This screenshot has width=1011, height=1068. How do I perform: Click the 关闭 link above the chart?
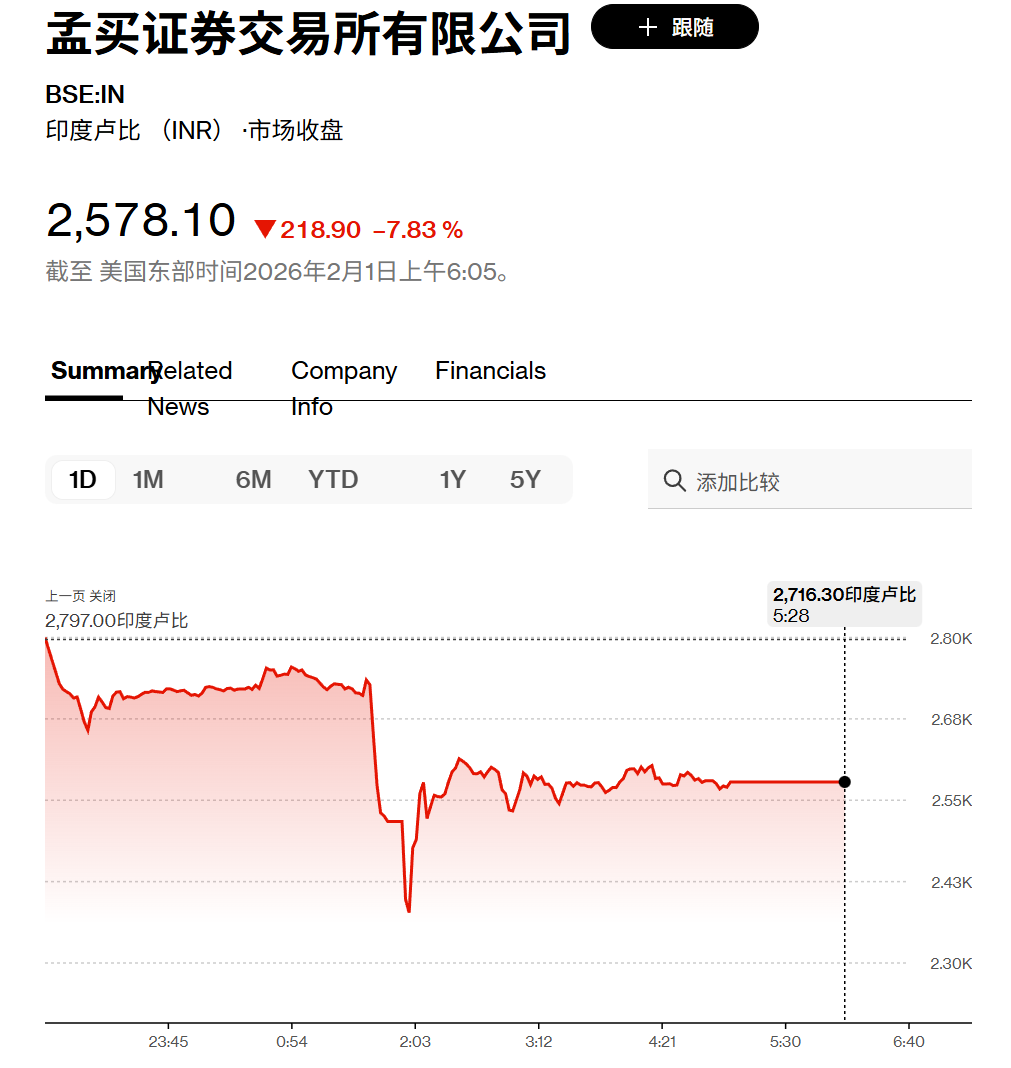point(104,595)
